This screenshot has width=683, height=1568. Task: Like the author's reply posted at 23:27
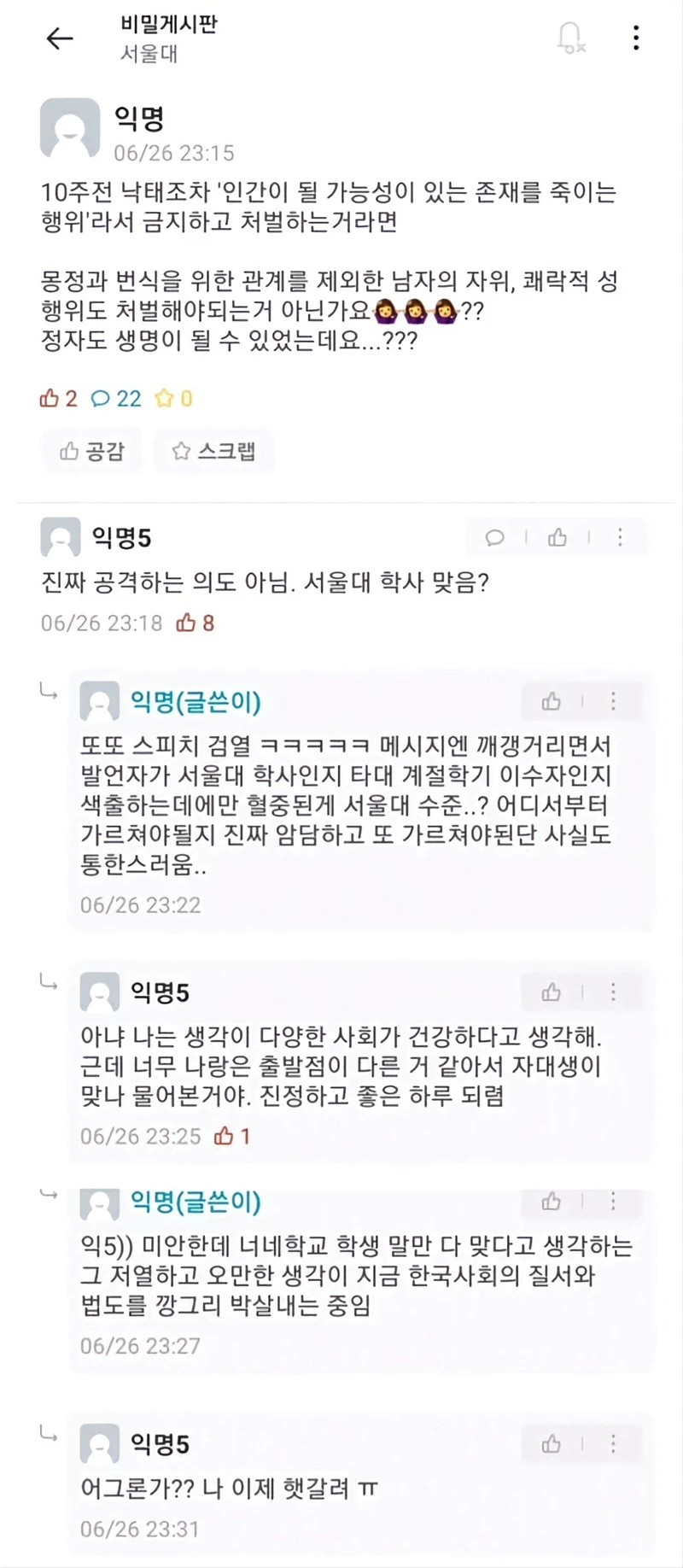552,1202
